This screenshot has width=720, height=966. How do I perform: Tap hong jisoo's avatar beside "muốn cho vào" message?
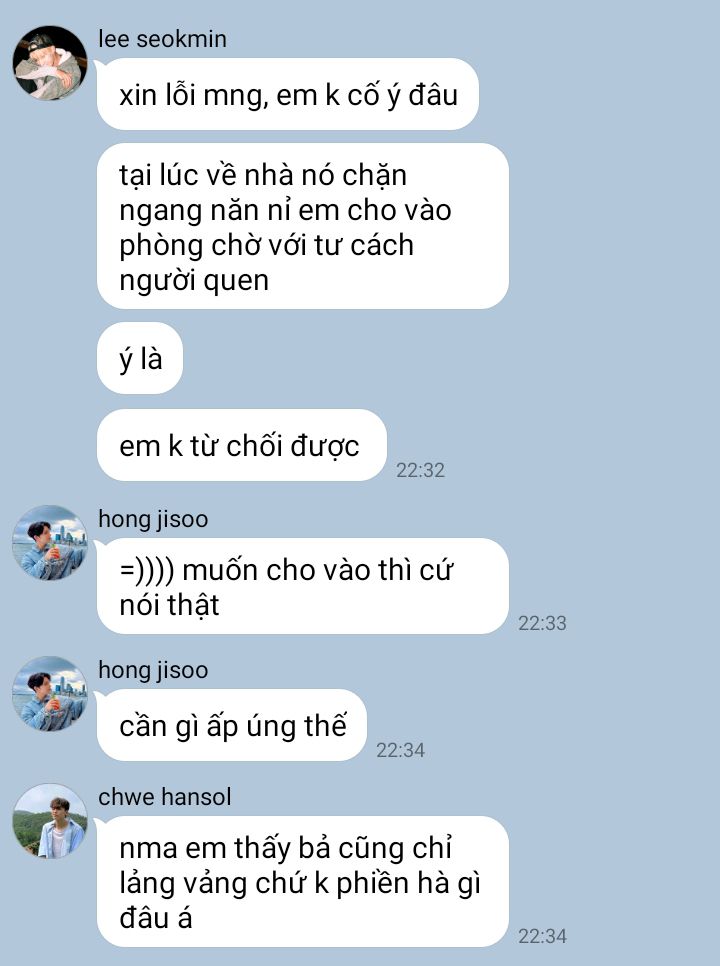point(49,543)
